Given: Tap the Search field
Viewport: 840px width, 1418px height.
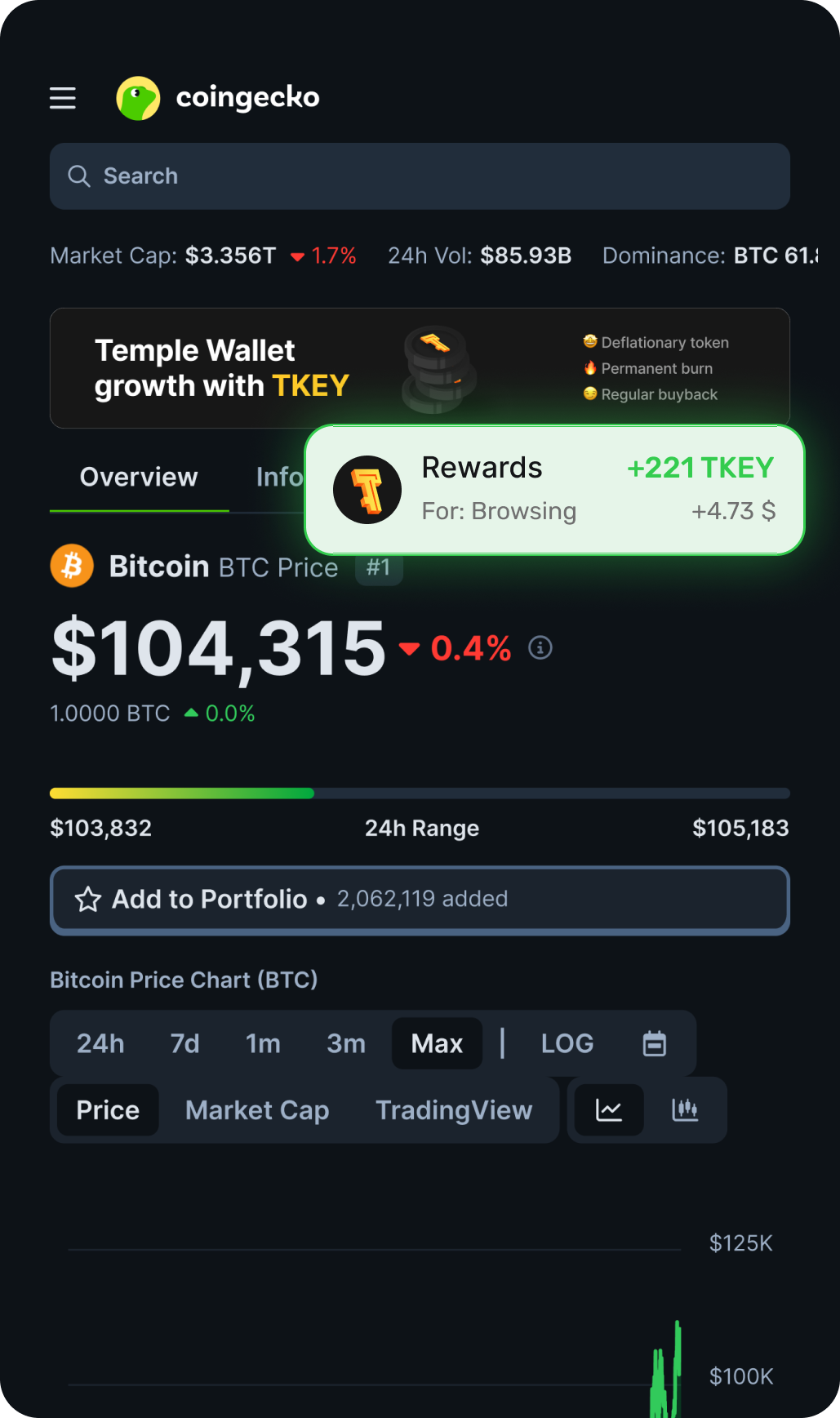Looking at the screenshot, I should (x=420, y=176).
